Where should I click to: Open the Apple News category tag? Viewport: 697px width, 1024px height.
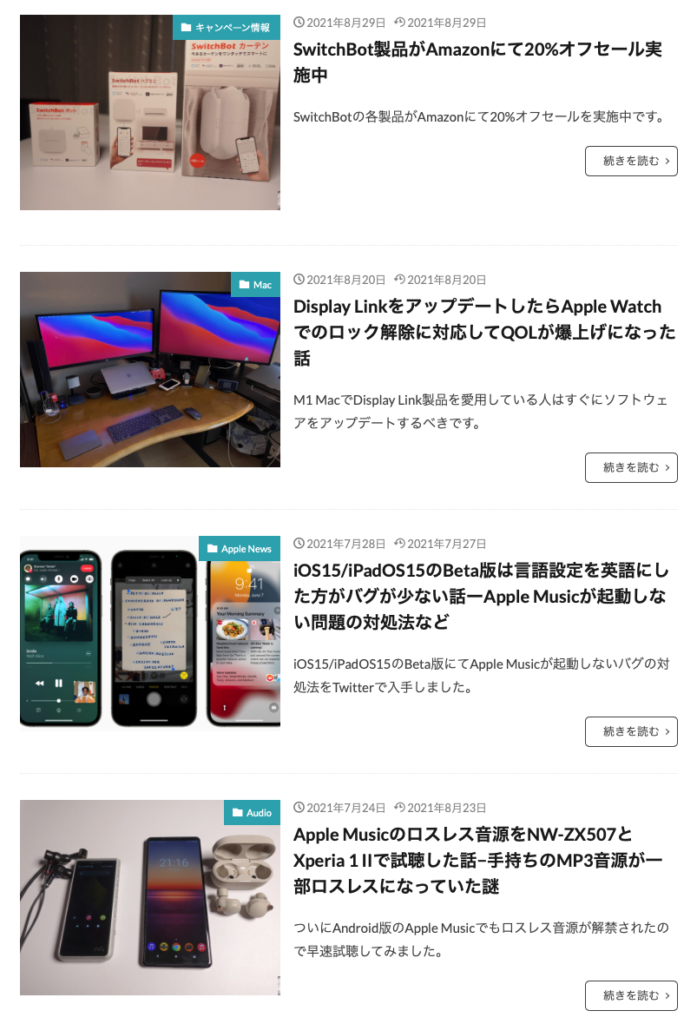click(240, 548)
